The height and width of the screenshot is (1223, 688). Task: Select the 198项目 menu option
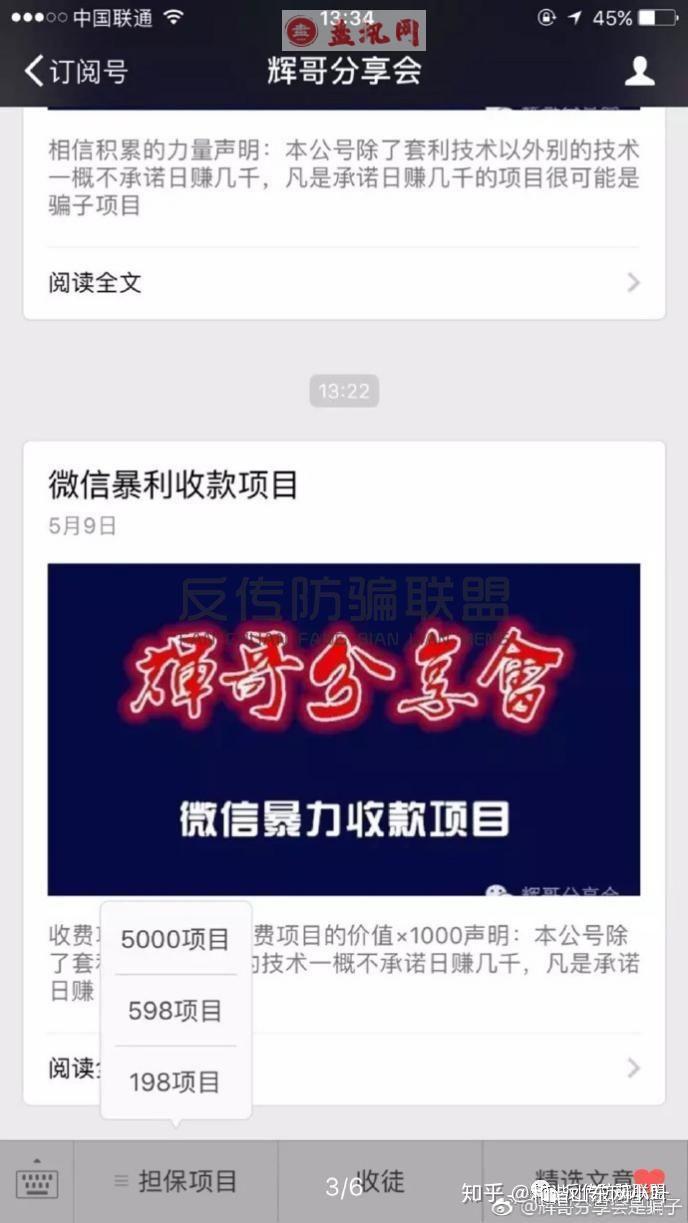pos(175,1082)
